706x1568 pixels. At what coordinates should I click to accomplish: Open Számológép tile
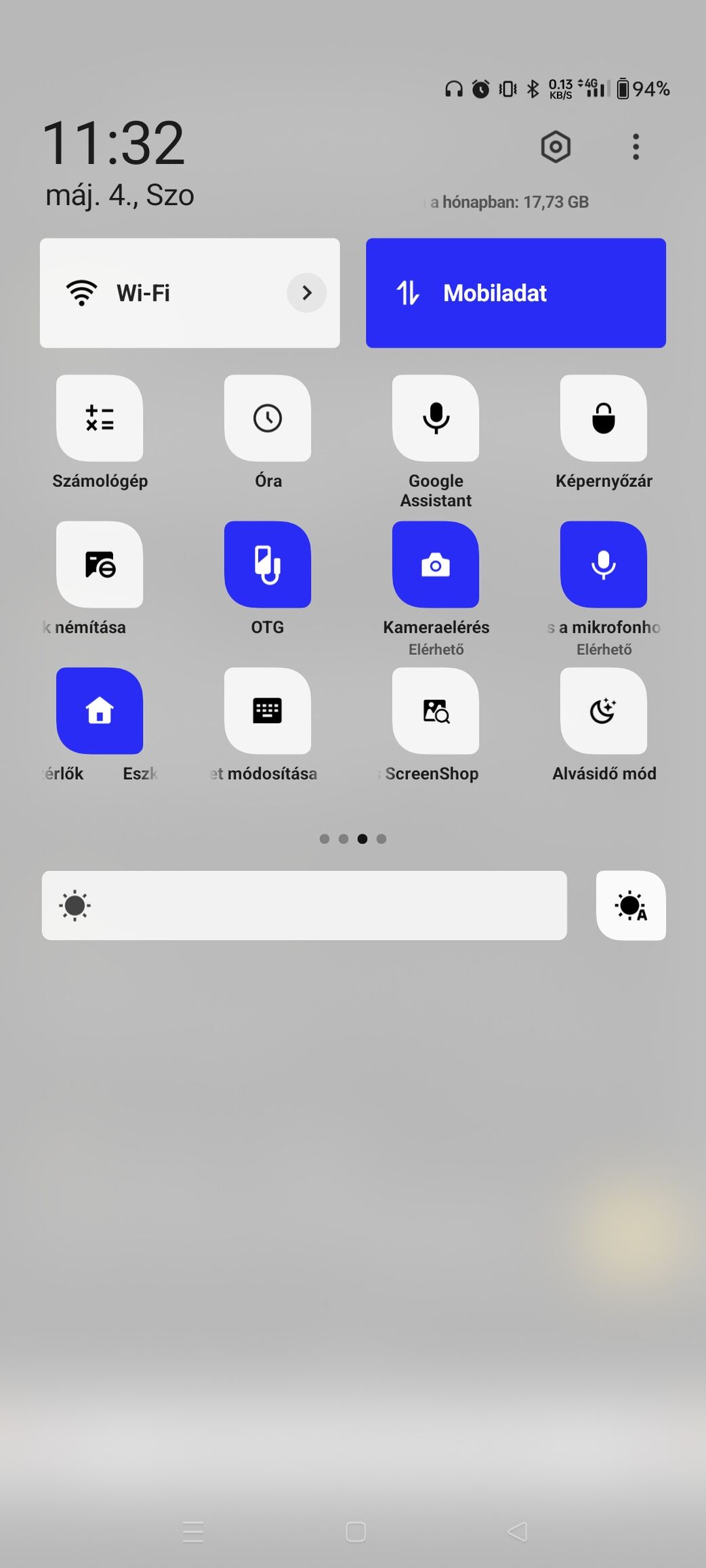click(100, 419)
